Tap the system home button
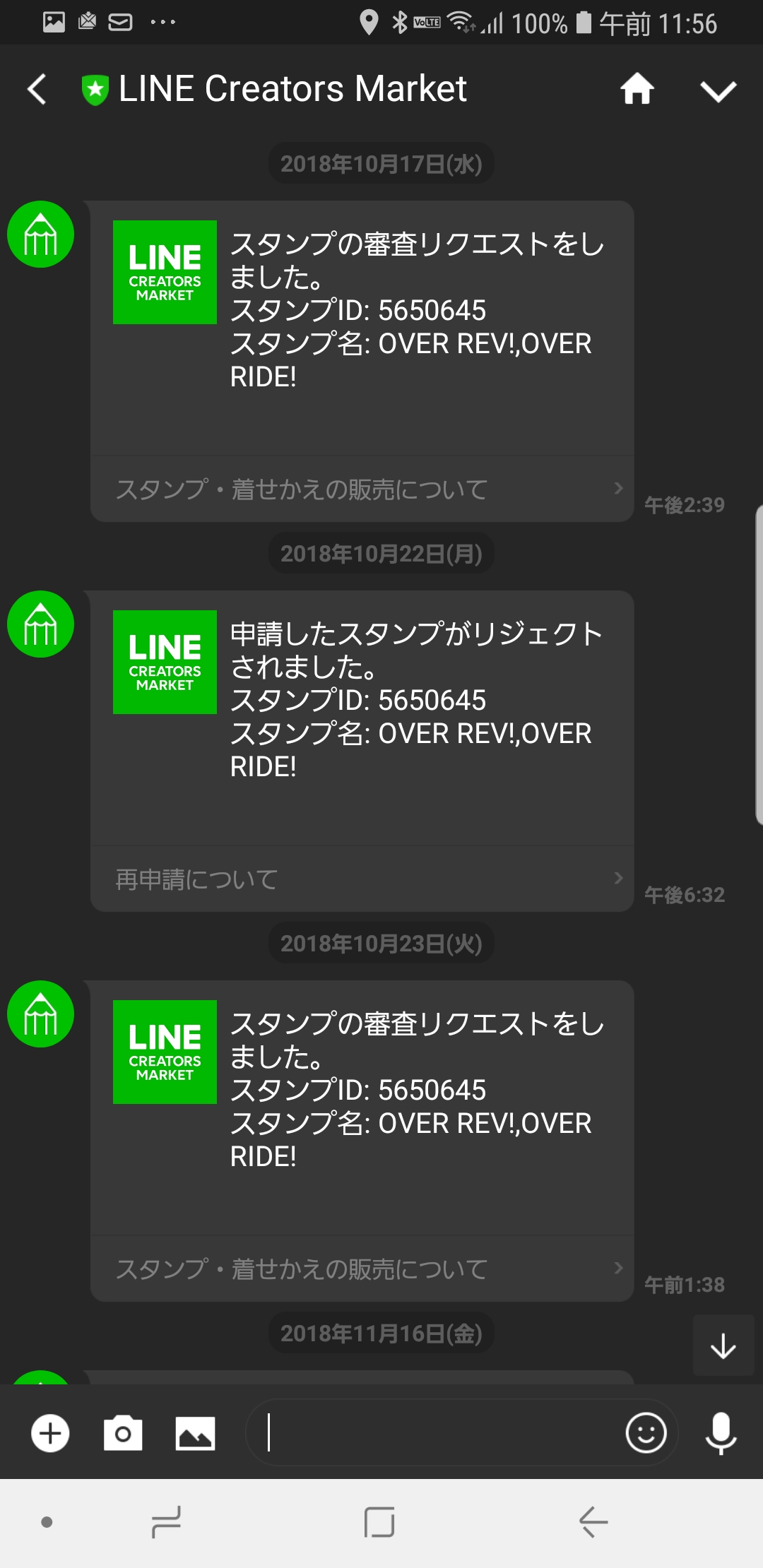The width and height of the screenshot is (763, 1568). (379, 1522)
